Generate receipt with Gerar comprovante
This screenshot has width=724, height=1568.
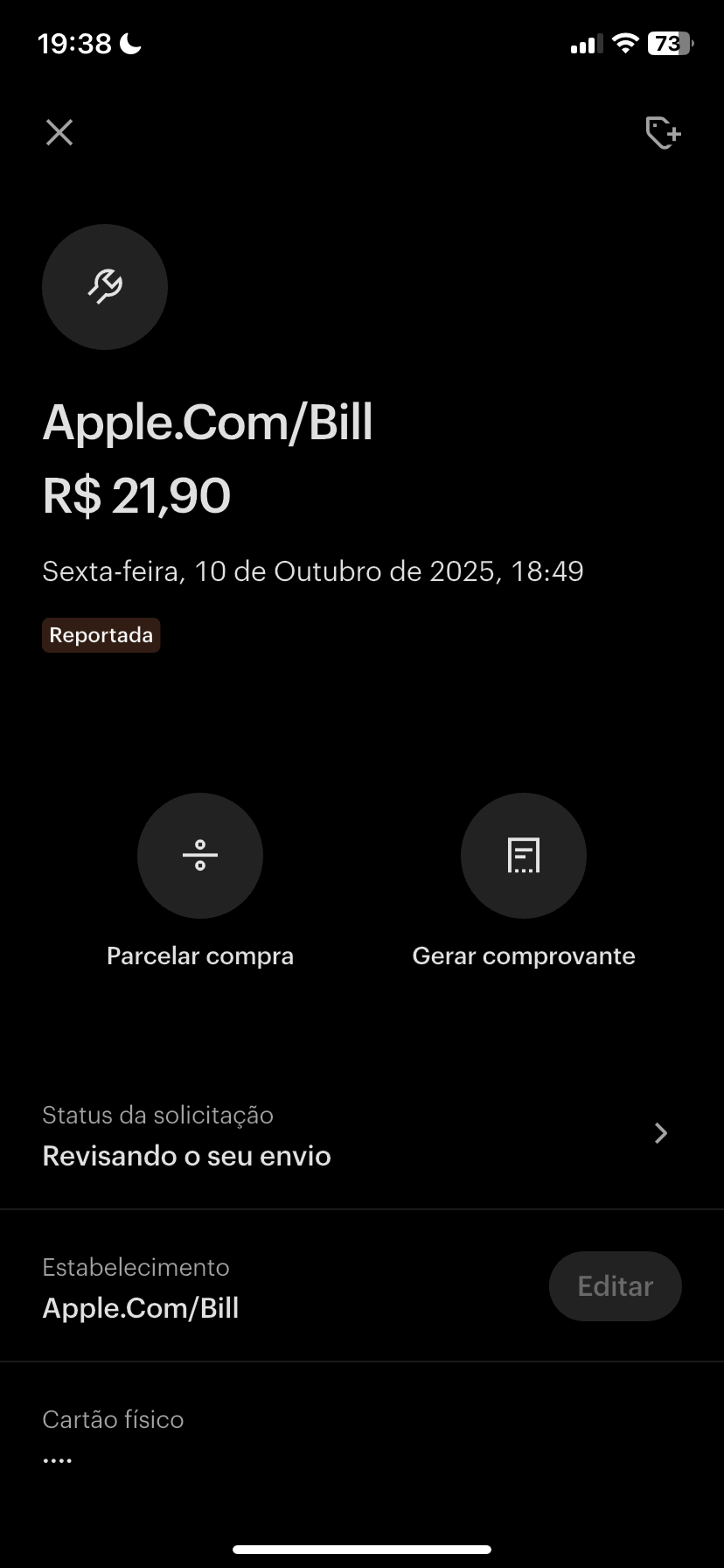(523, 856)
